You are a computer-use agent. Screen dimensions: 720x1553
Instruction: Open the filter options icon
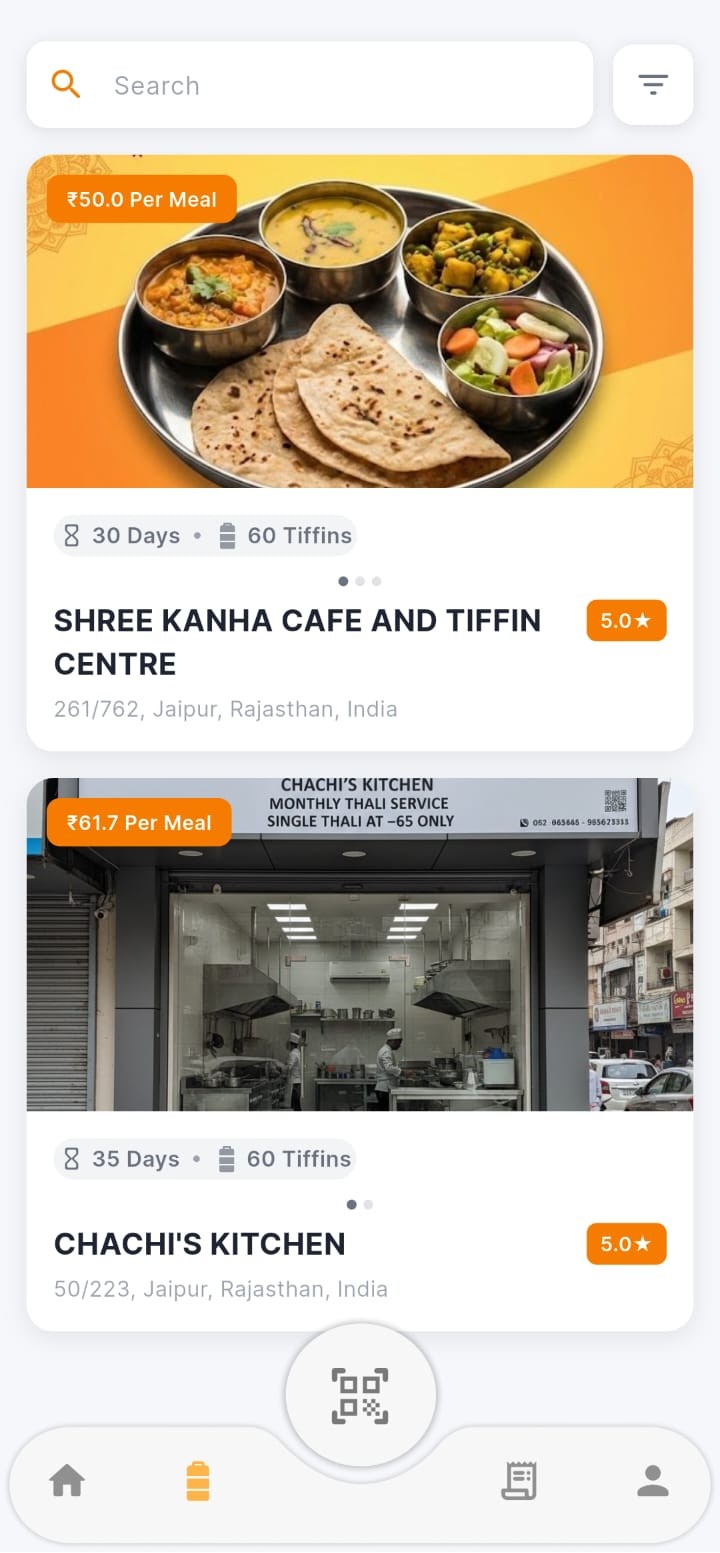(652, 84)
